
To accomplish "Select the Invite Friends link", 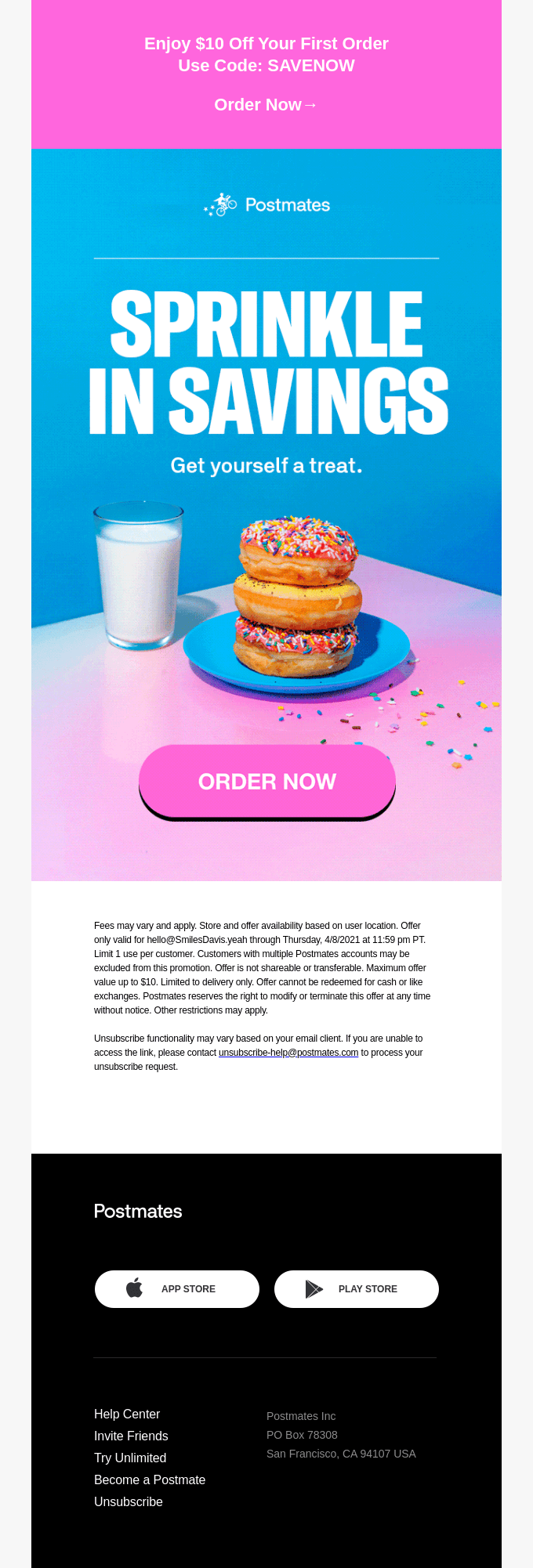I will coord(131,1436).
